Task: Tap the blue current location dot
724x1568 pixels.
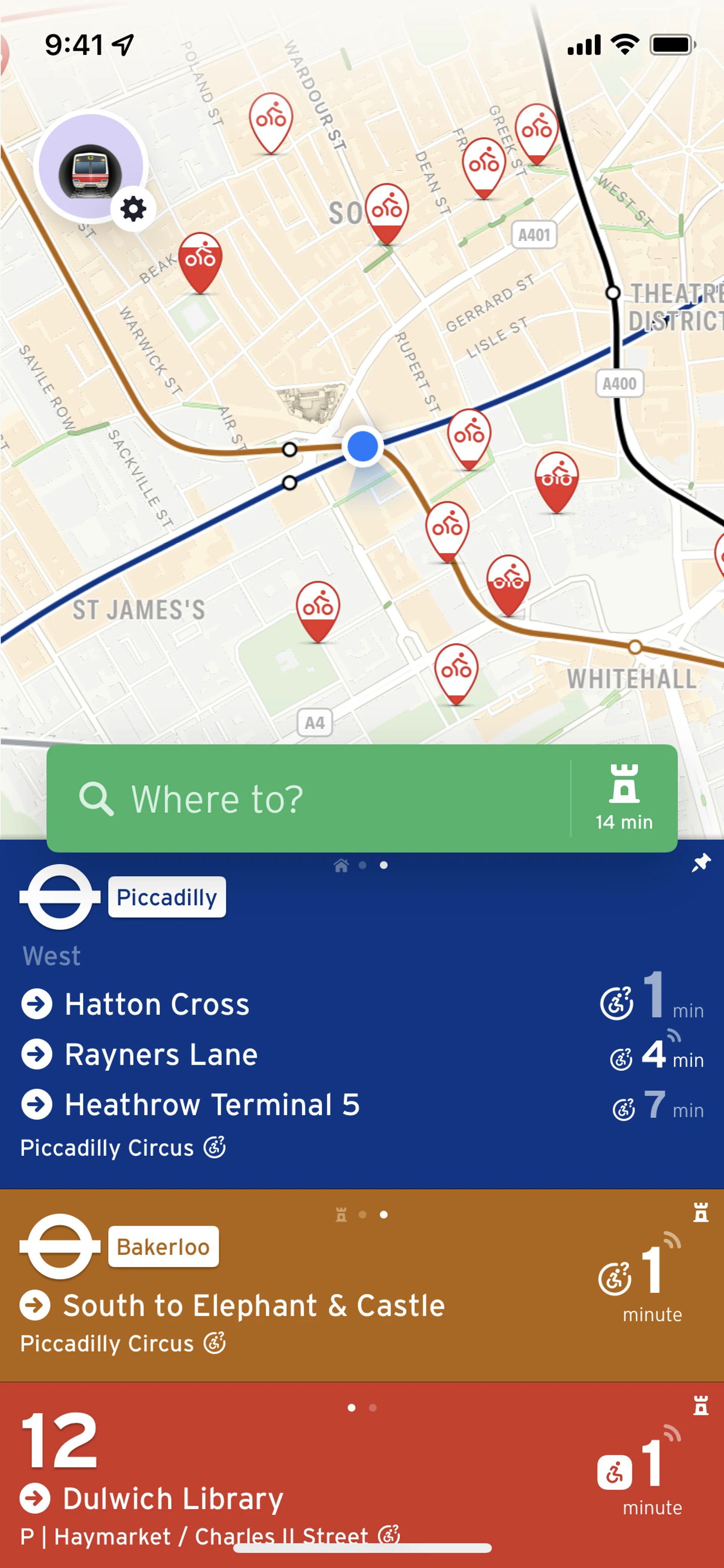Action: pos(363,446)
